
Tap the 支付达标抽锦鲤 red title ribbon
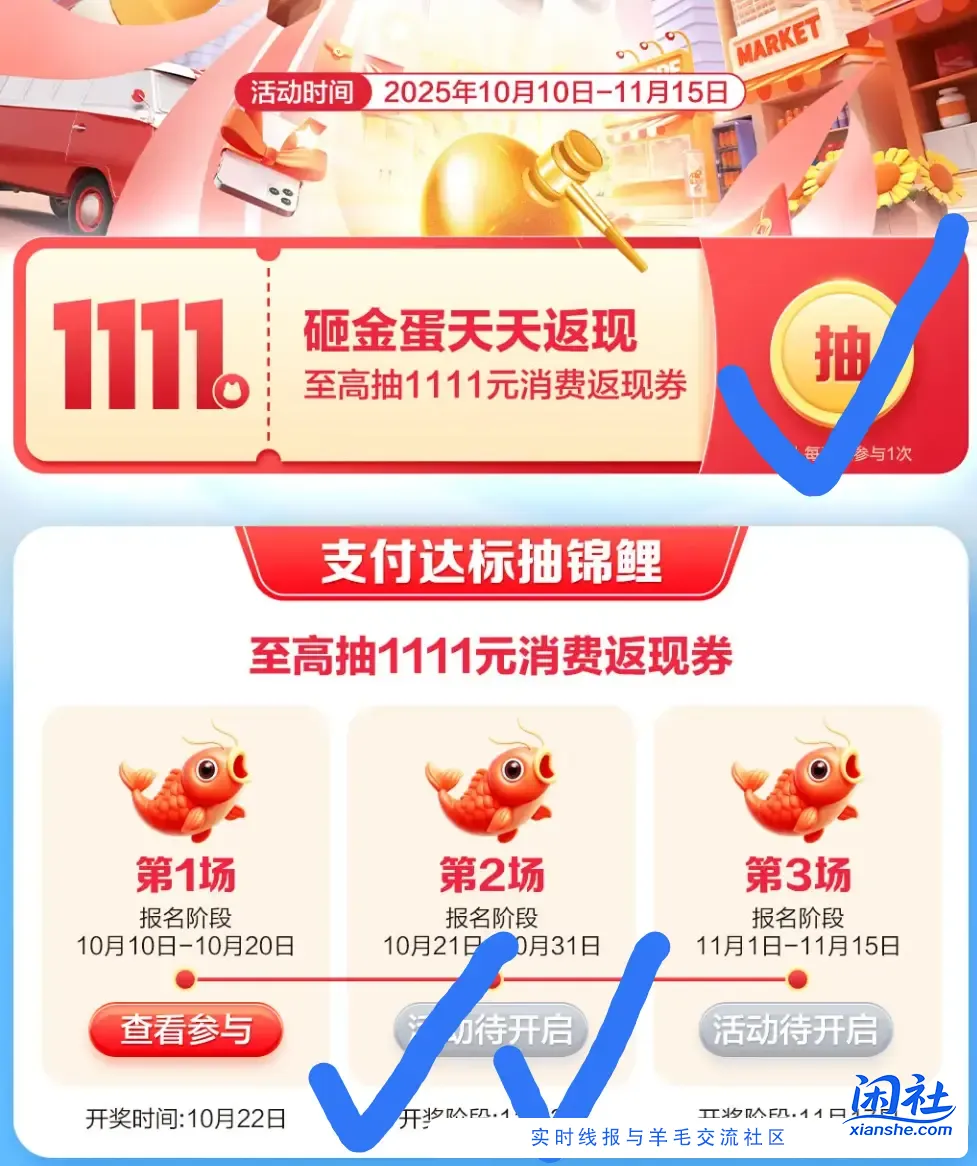(x=490, y=560)
